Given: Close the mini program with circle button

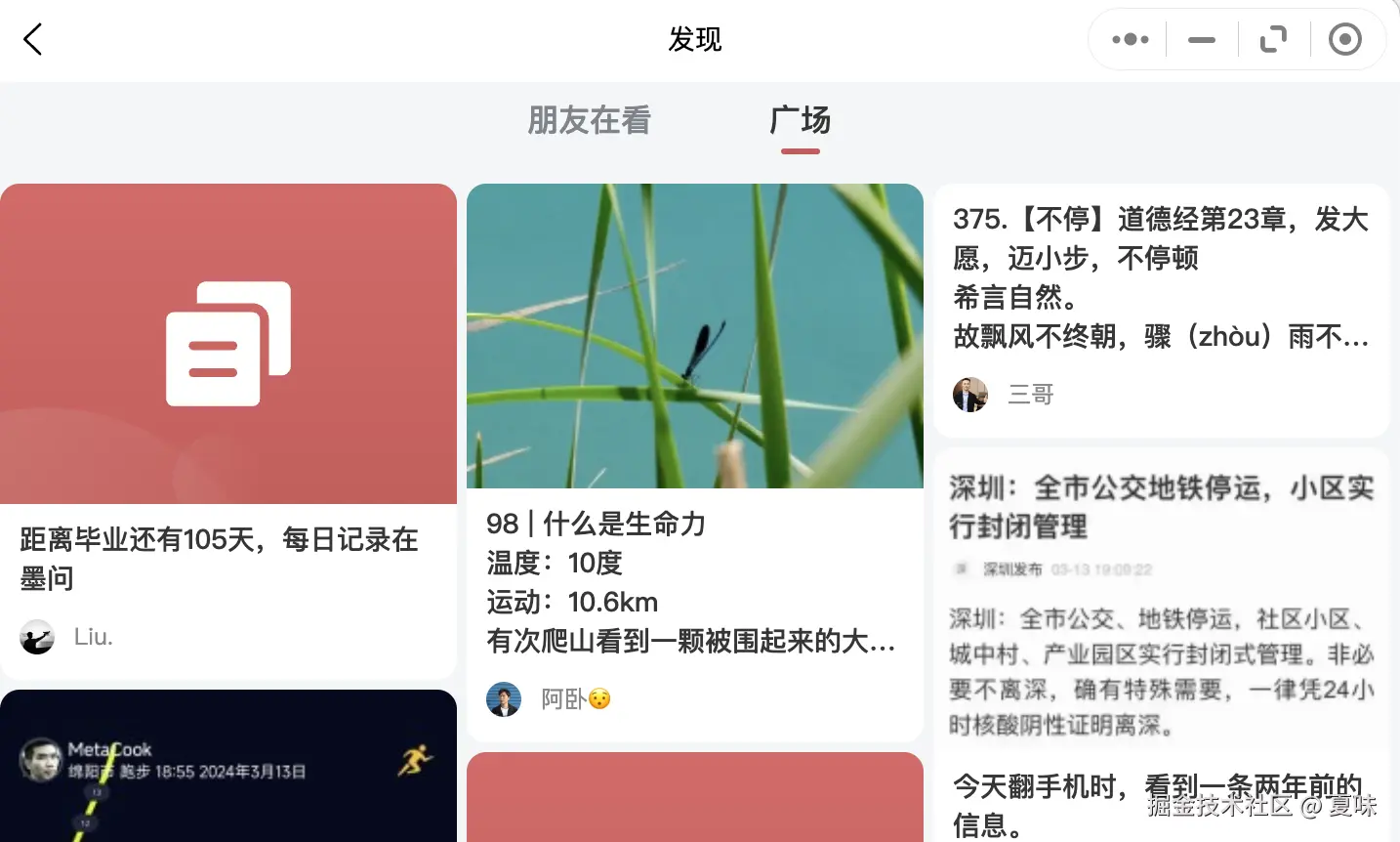Looking at the screenshot, I should tap(1344, 40).
